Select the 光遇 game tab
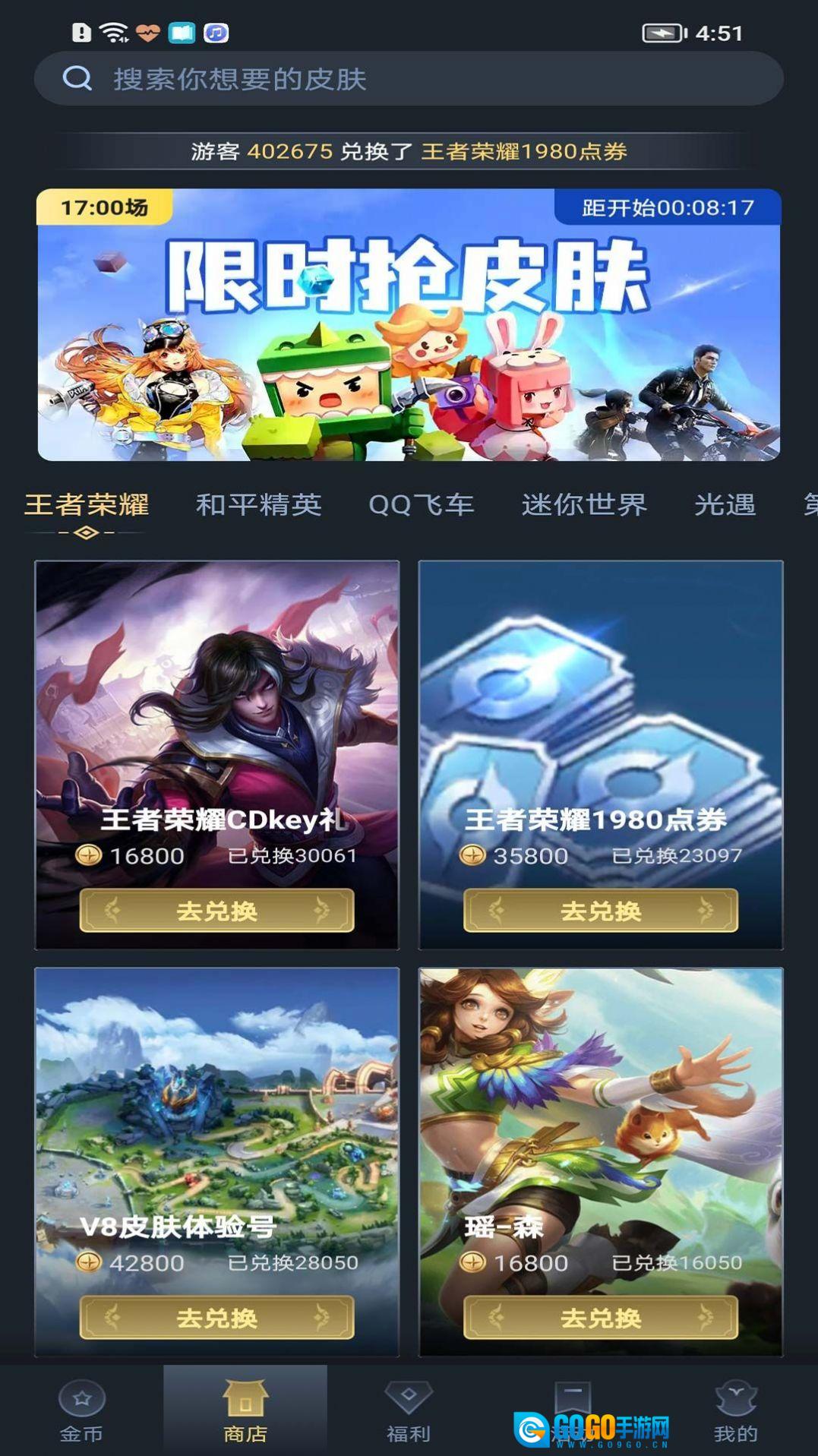Screen dimensions: 818x1456 tap(725, 504)
